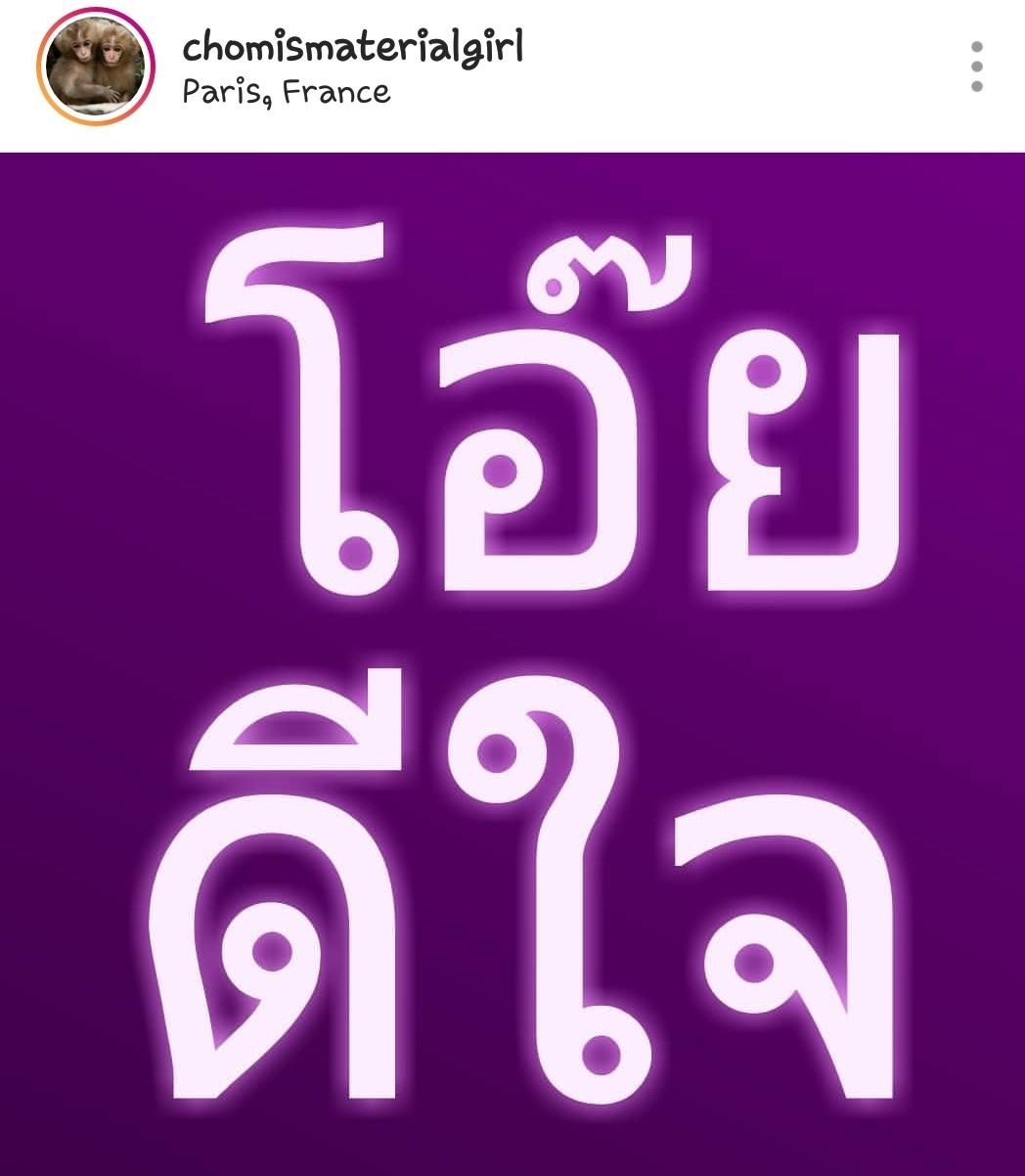
Task: Select the location tag under the username
Action: [286, 94]
